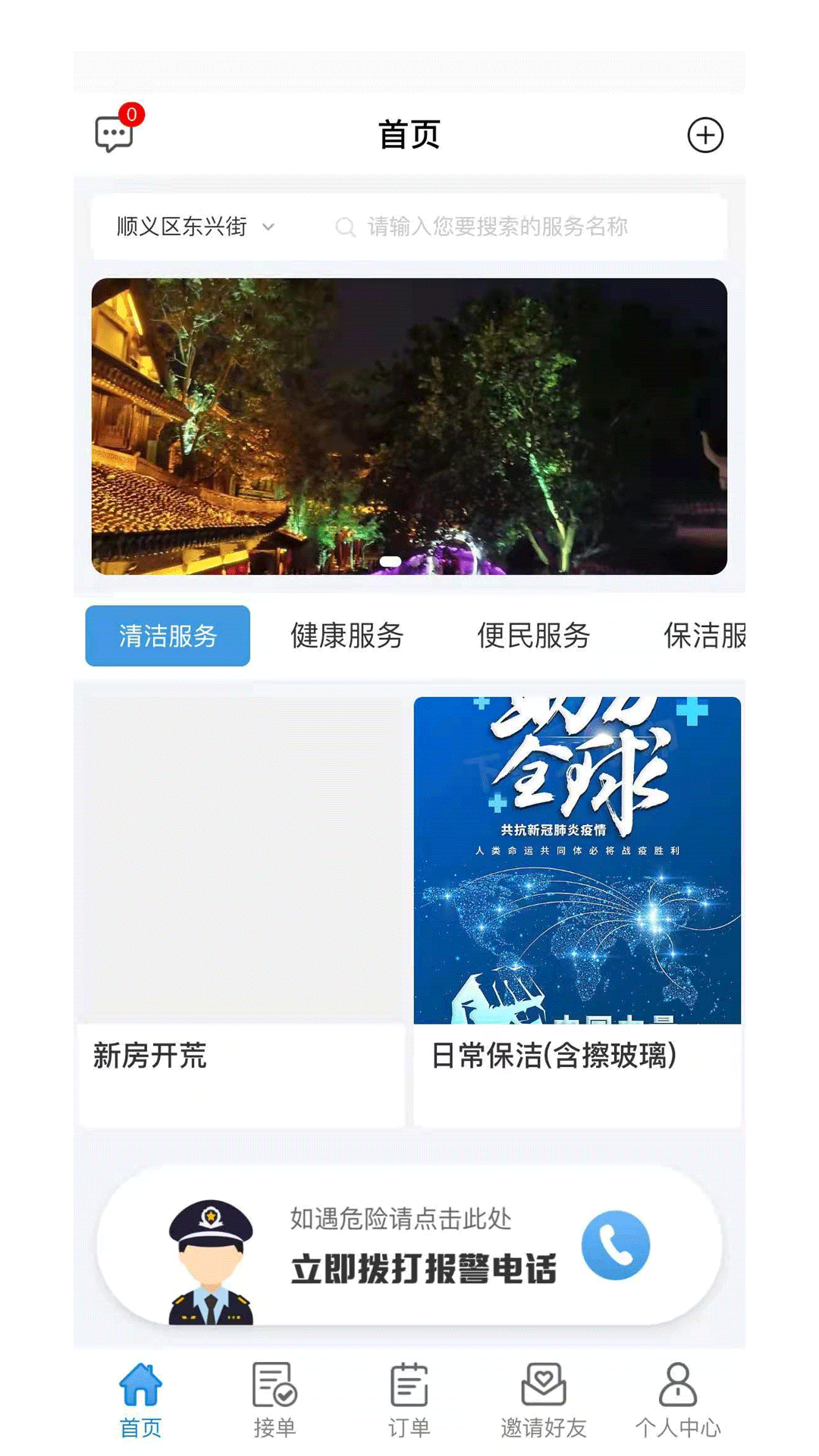Switch to the 健康服务 tab

(347, 635)
